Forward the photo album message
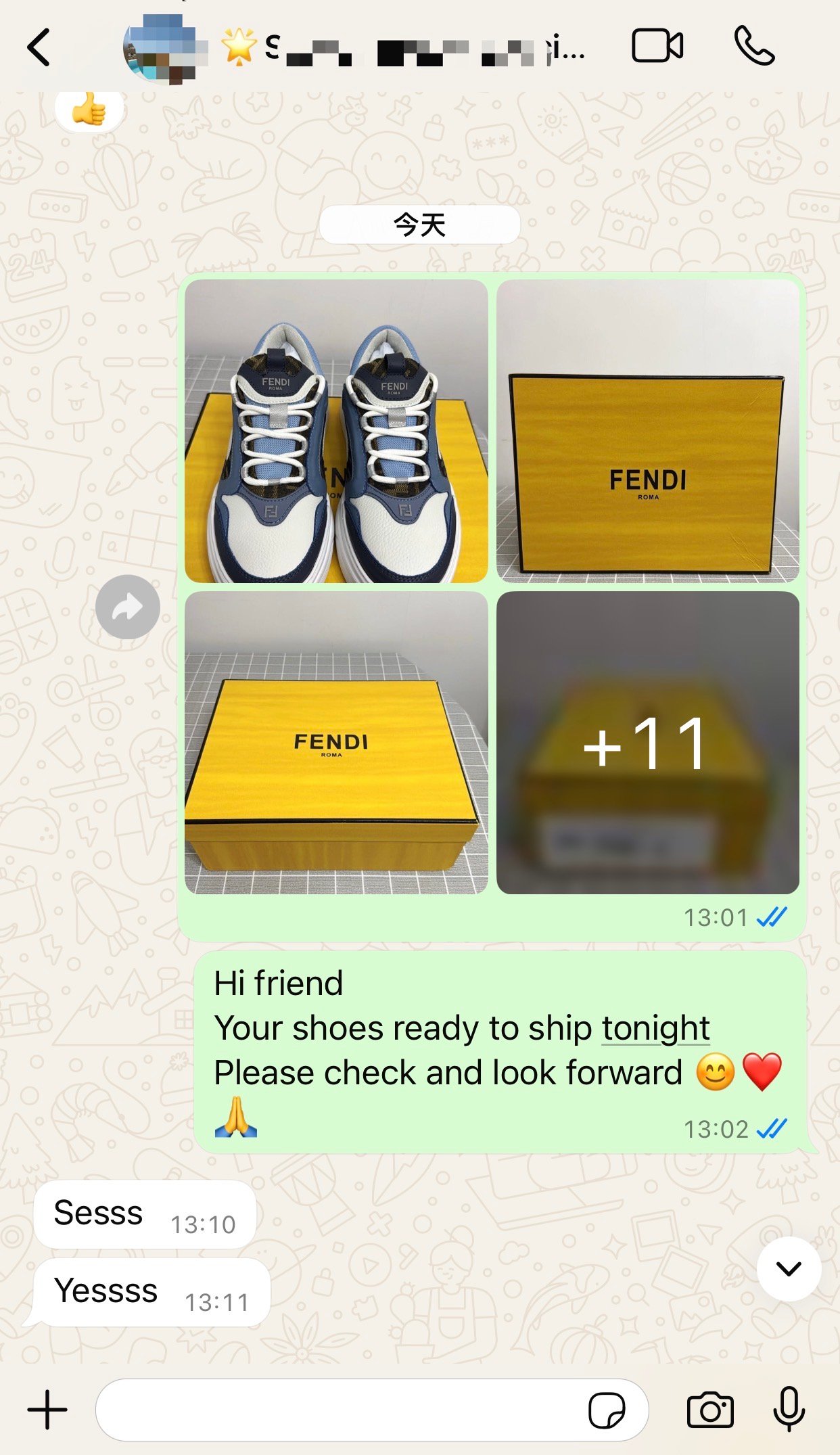 click(x=128, y=607)
